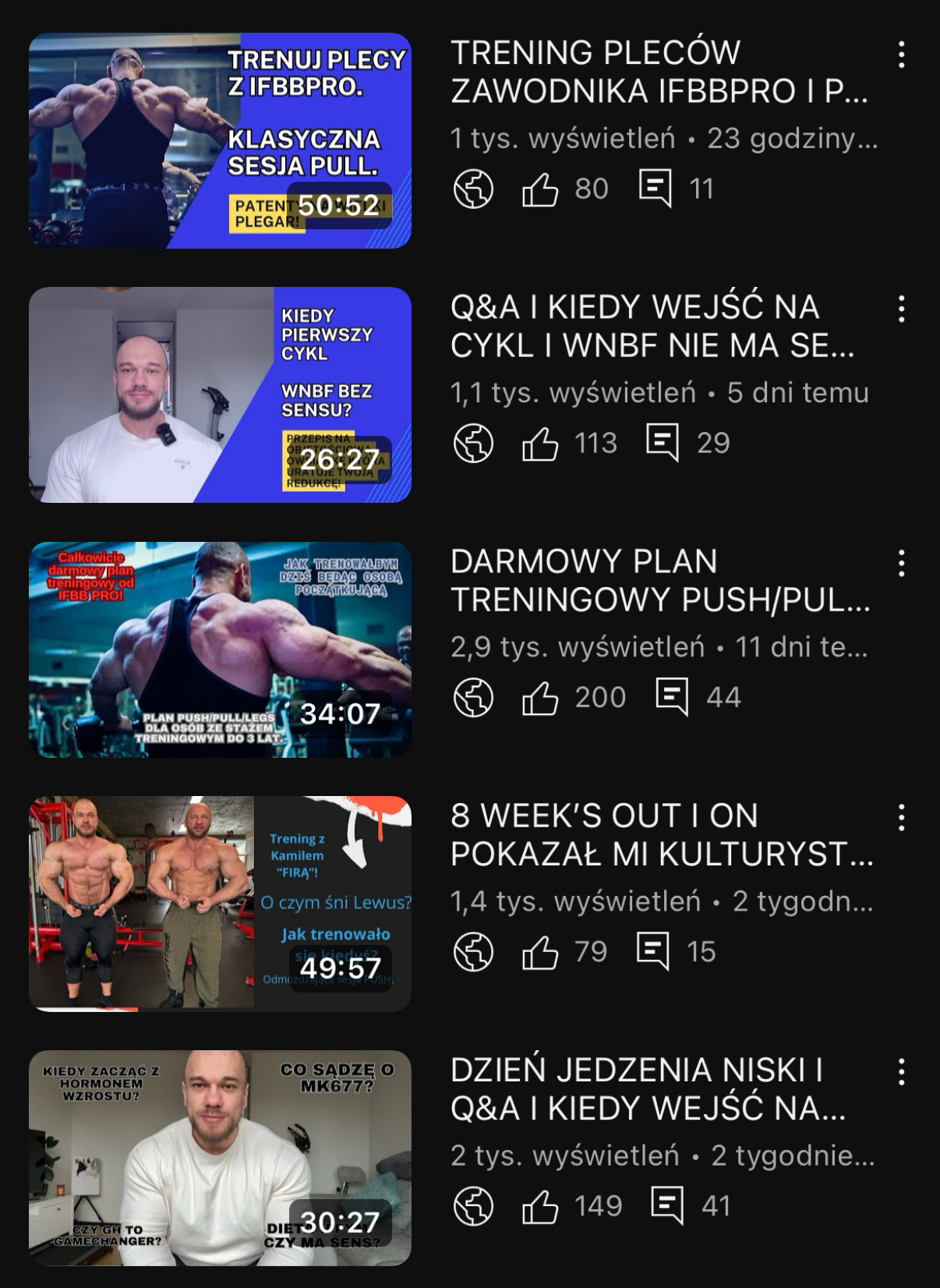Open video titled 8 WEEK'S OUT I ON POKAZAŁ
This screenshot has height=1288, width=940.
click(x=661, y=834)
